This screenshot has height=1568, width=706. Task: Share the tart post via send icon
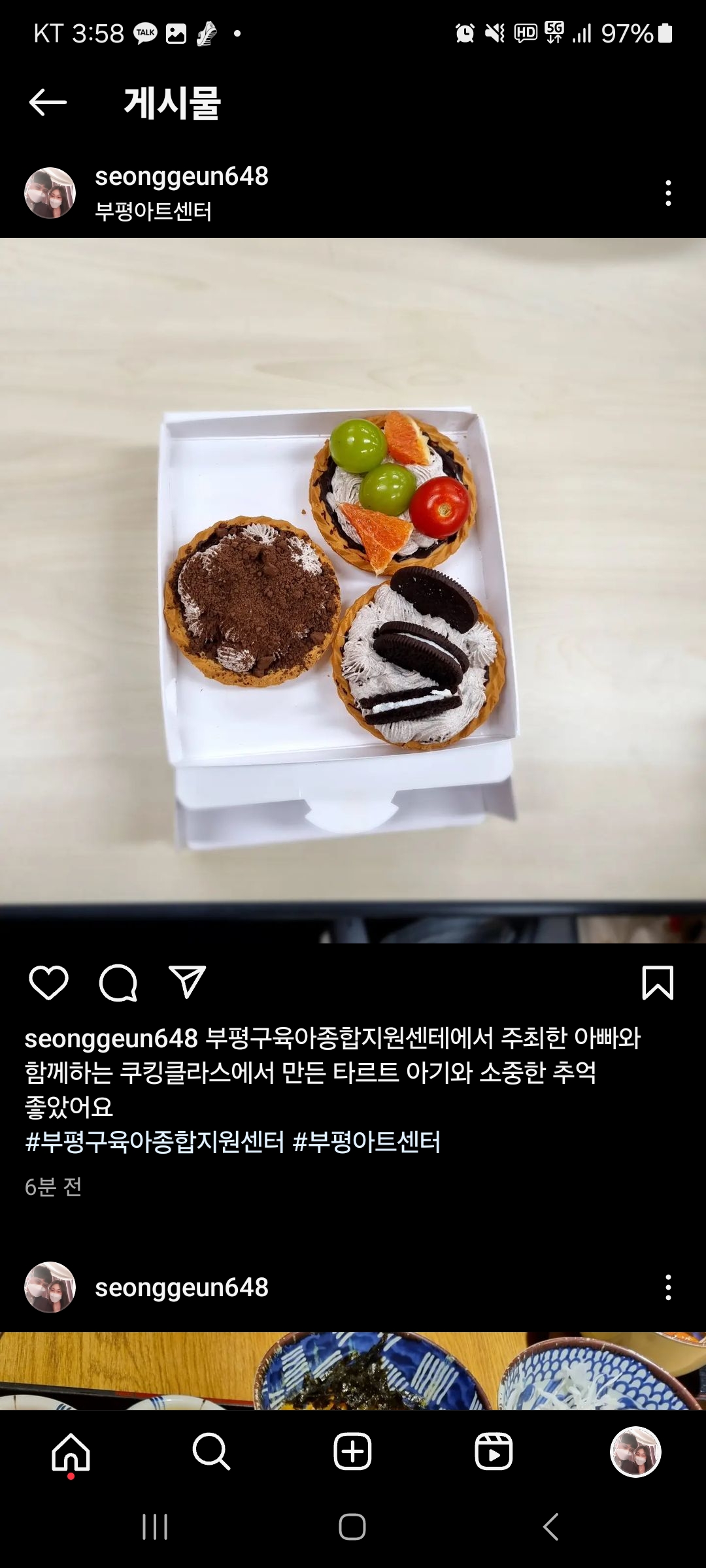tap(188, 982)
